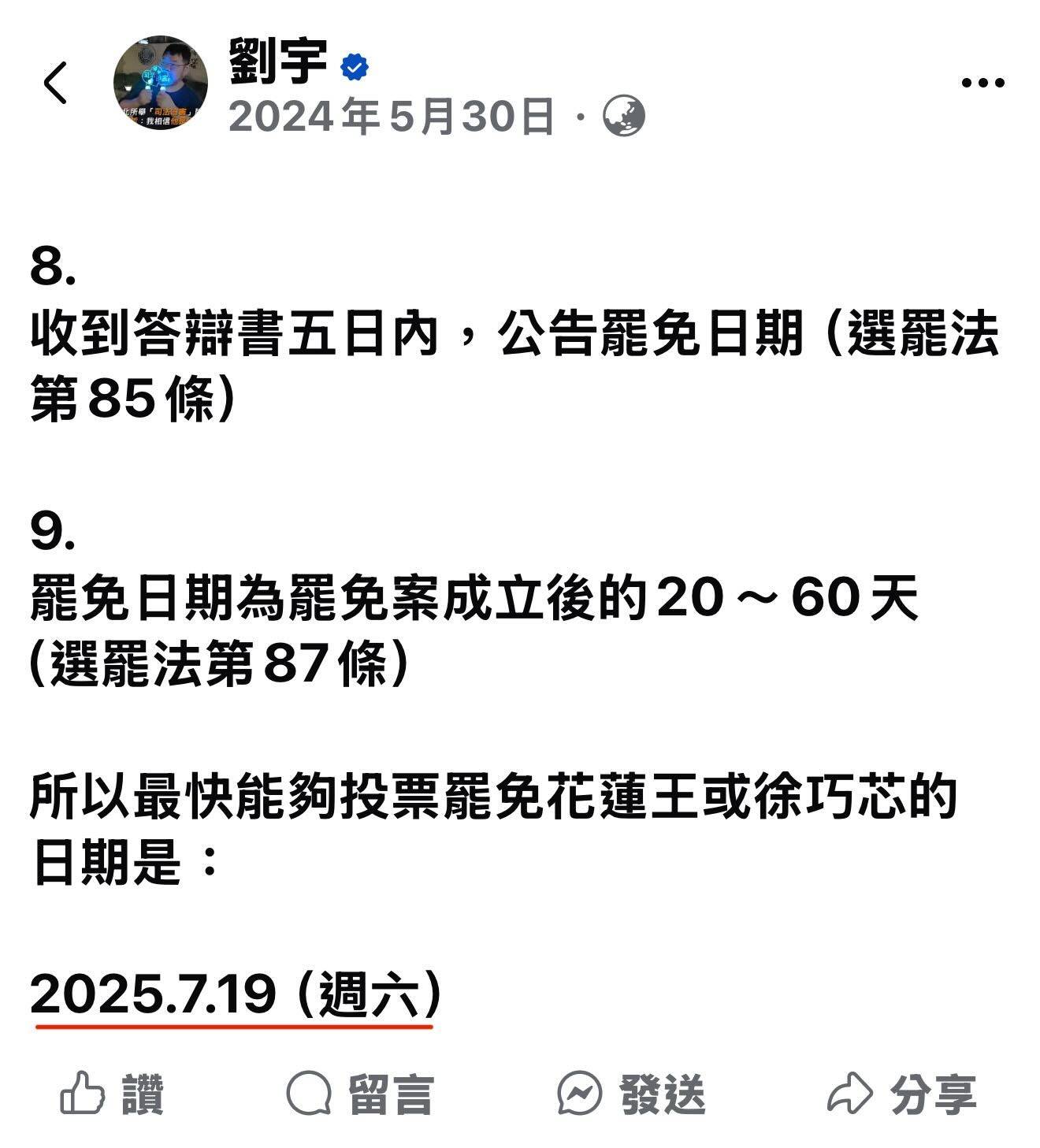Like this post with 讚
The height and width of the screenshot is (1148, 1040).
coord(112,1094)
